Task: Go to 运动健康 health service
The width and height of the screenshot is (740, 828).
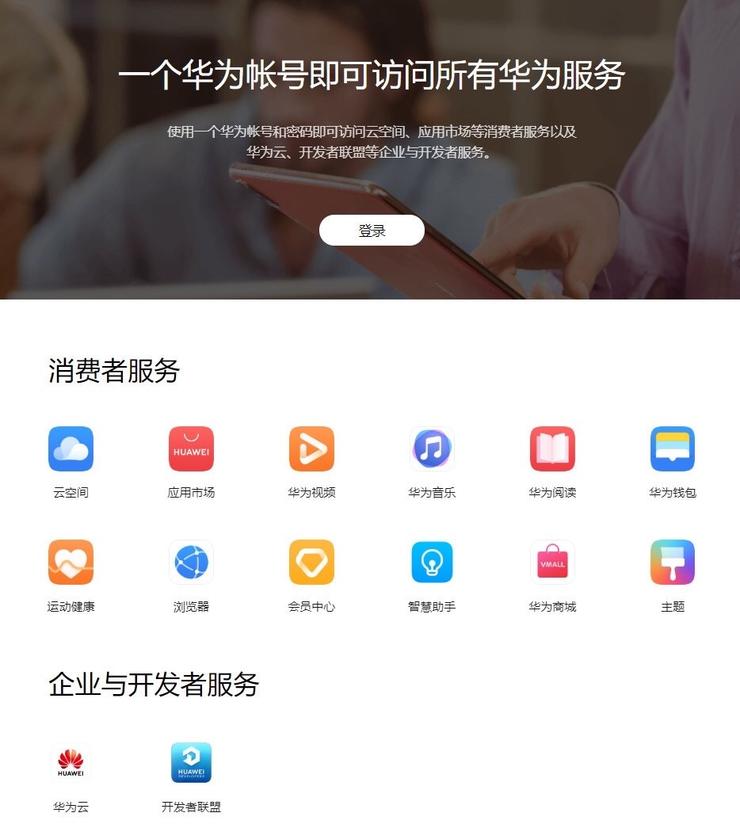Action: pyautogui.click(x=70, y=563)
